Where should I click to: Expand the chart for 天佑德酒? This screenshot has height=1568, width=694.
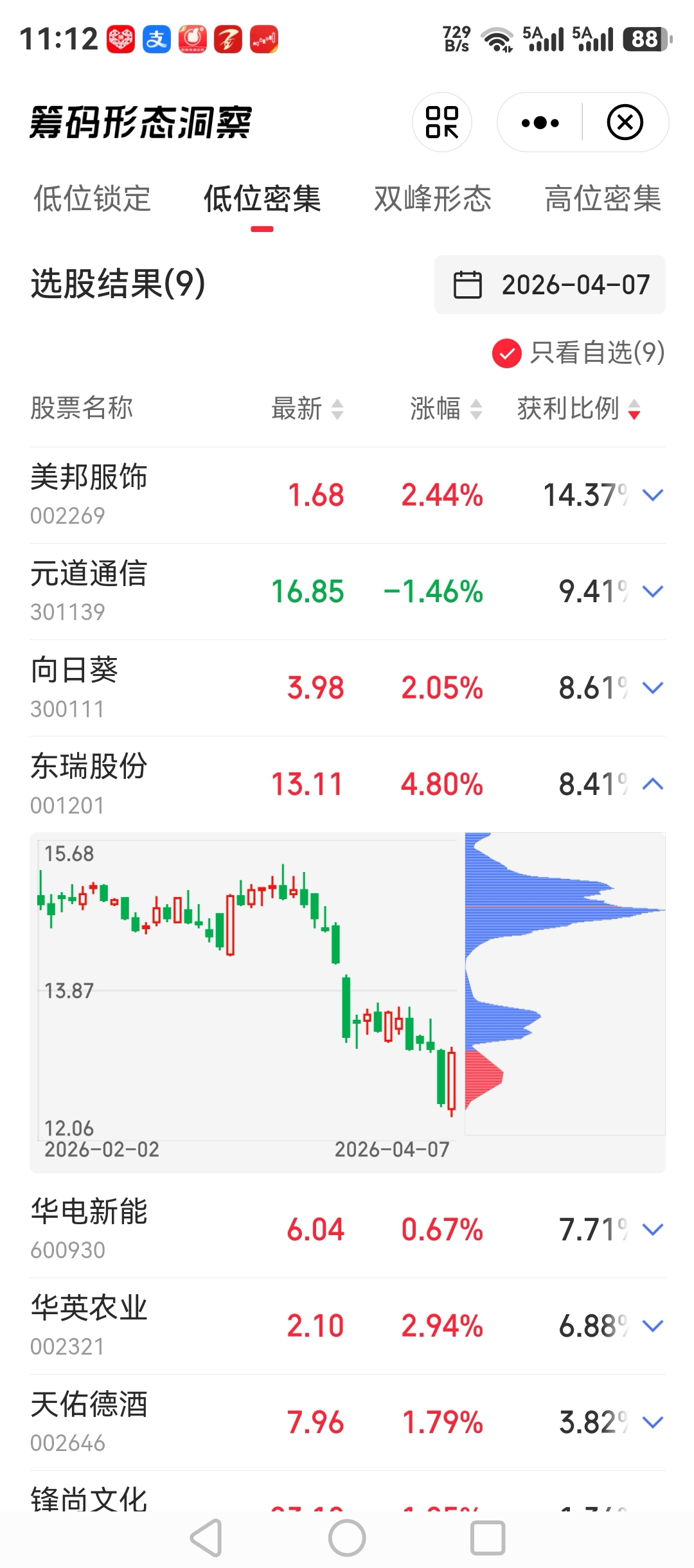652,1422
